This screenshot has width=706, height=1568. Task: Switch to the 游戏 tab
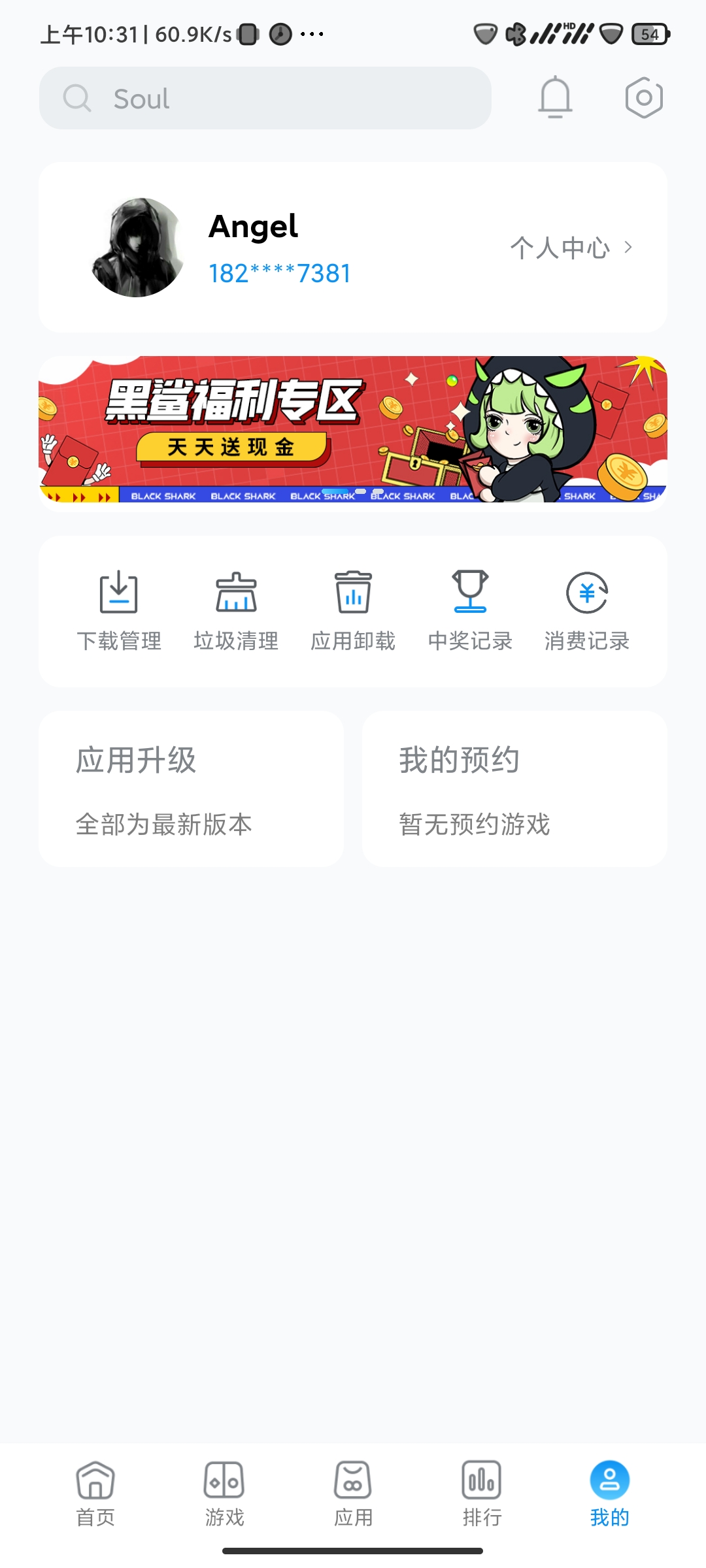click(224, 1494)
